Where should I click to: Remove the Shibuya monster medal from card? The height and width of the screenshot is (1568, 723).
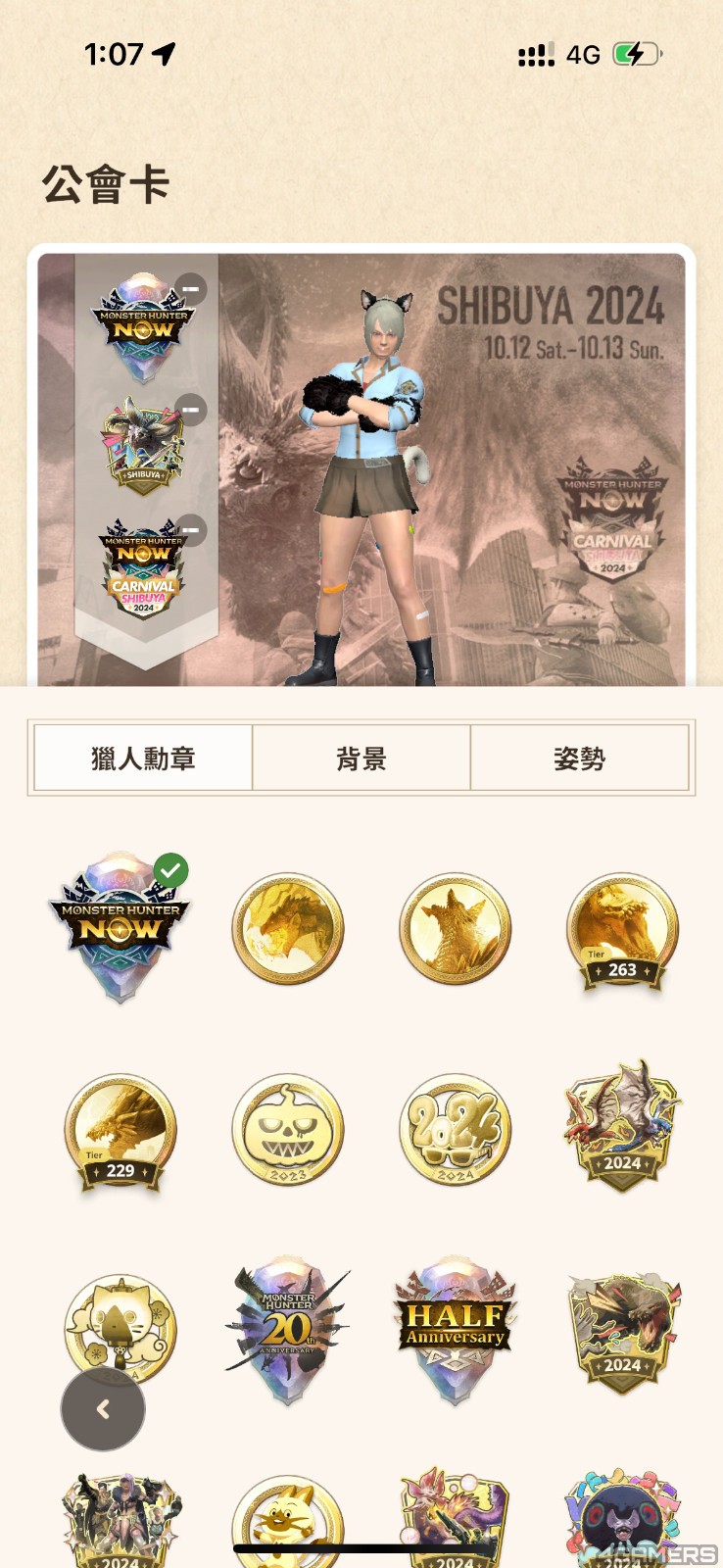(x=191, y=409)
